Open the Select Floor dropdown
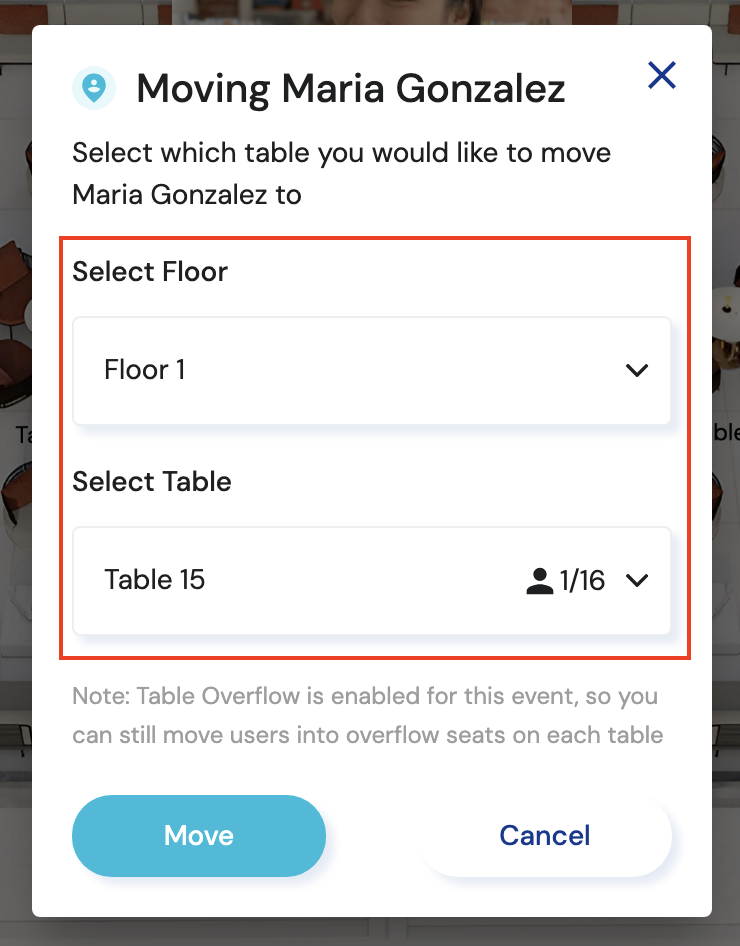The width and height of the screenshot is (740, 946). 371,370
